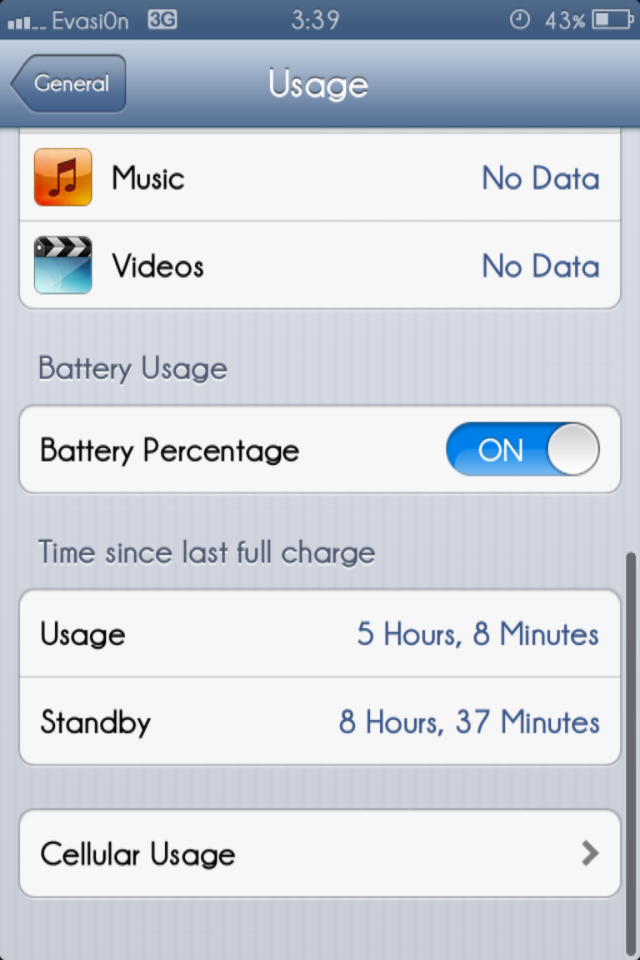Open the Music storage row

point(320,178)
